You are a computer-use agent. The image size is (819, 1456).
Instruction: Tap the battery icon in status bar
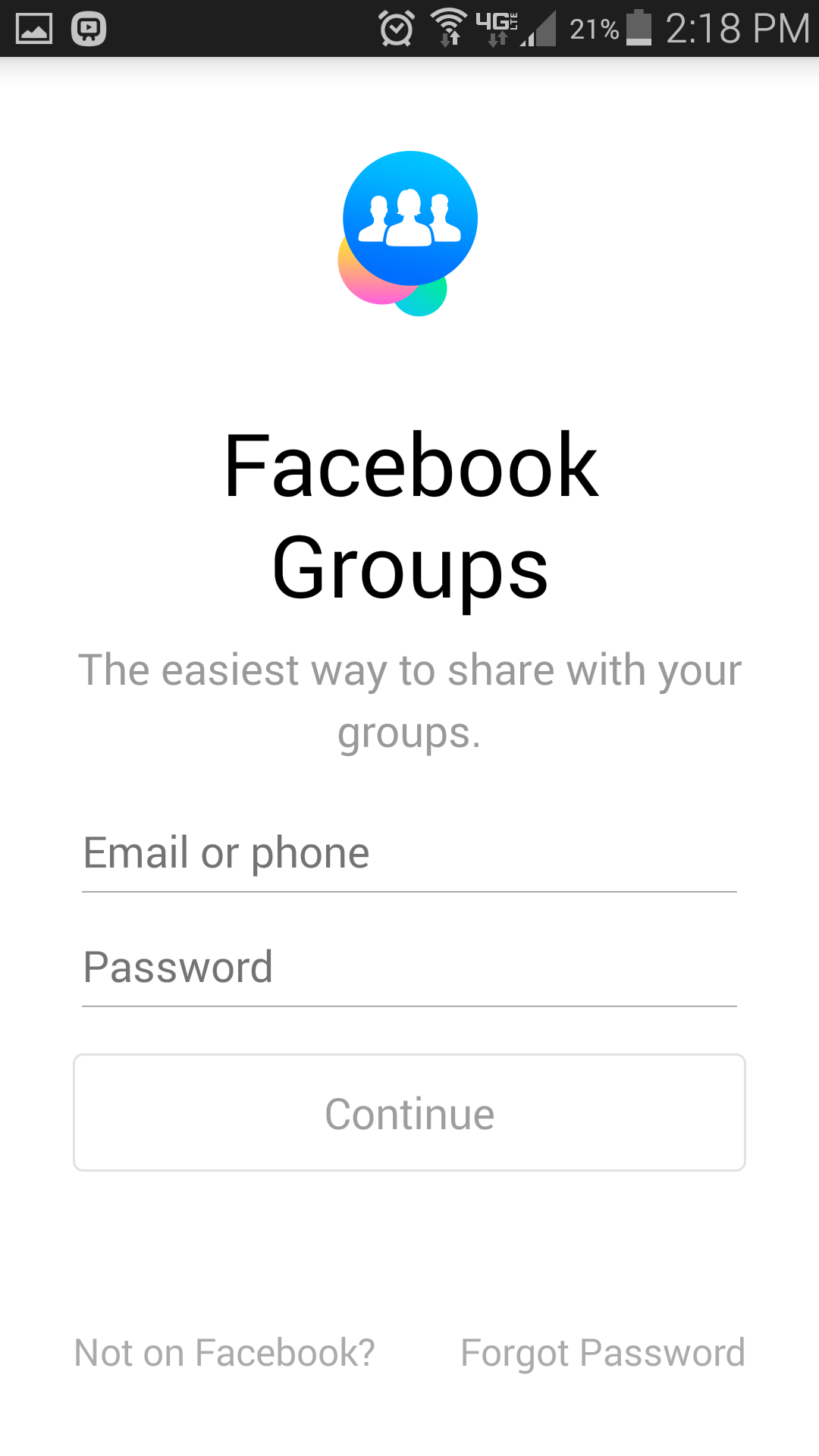click(x=641, y=29)
